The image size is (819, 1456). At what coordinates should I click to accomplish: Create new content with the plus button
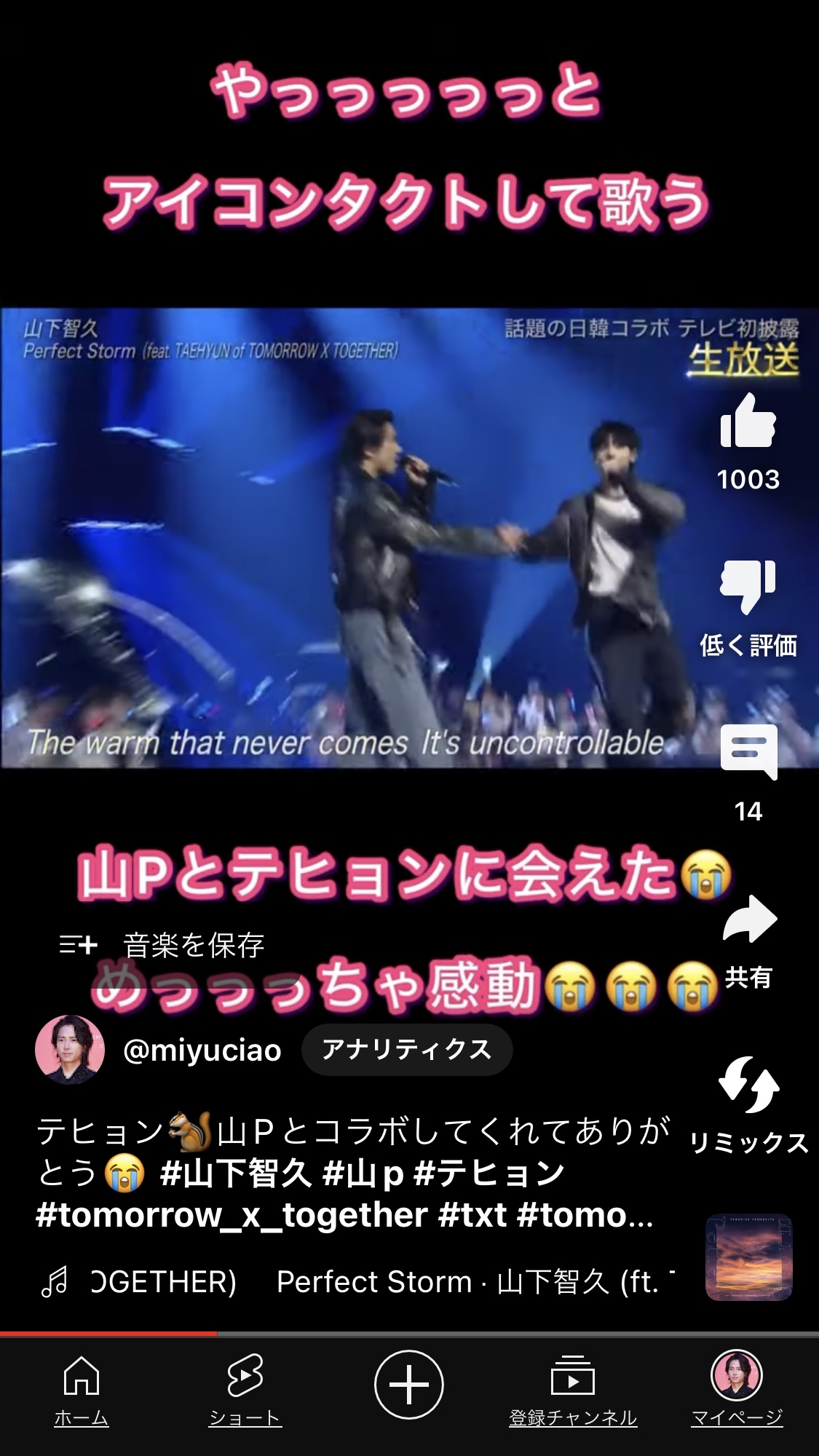(x=409, y=1384)
